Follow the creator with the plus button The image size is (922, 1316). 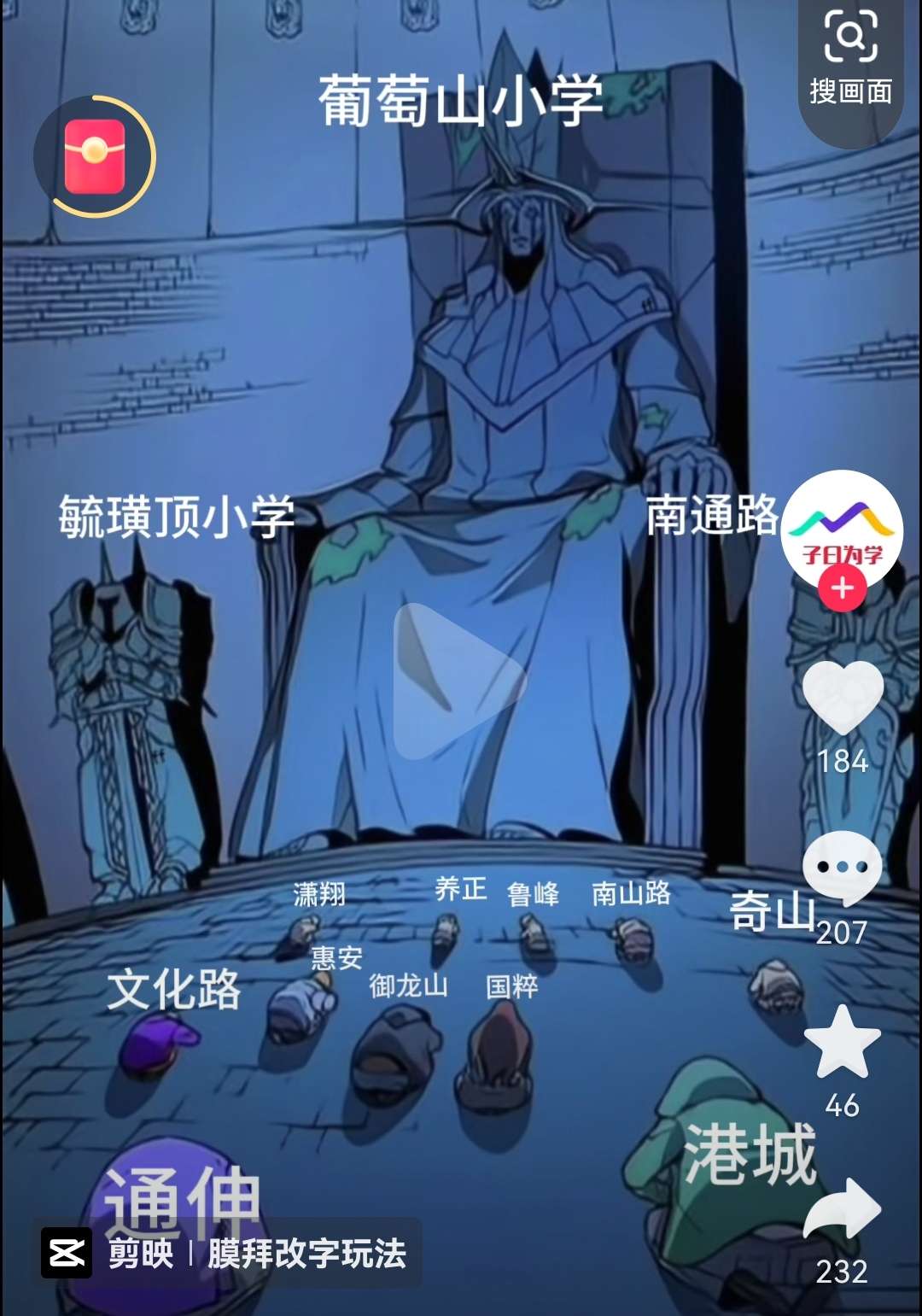coord(842,588)
